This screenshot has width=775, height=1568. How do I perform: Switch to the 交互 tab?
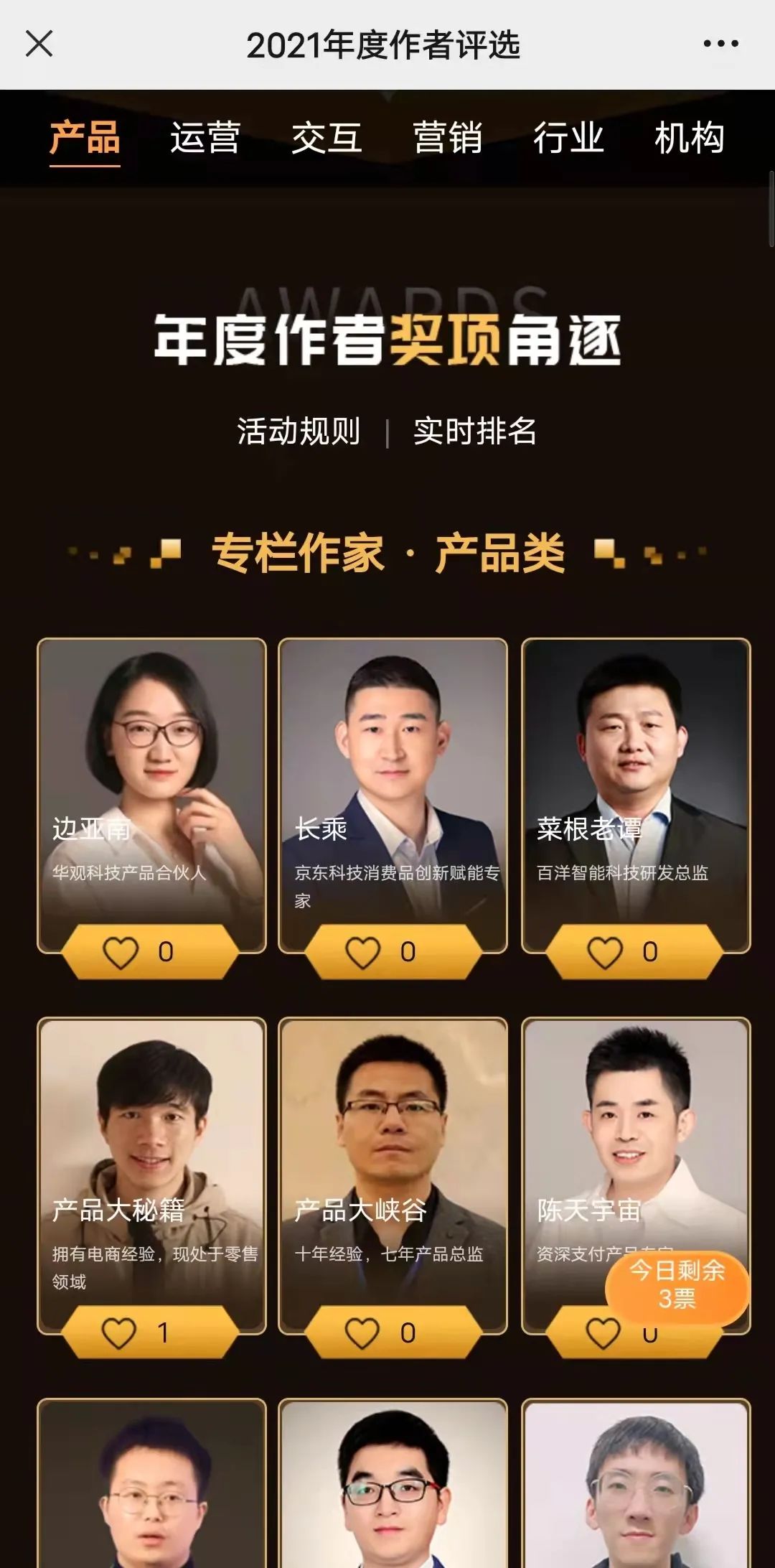point(327,138)
